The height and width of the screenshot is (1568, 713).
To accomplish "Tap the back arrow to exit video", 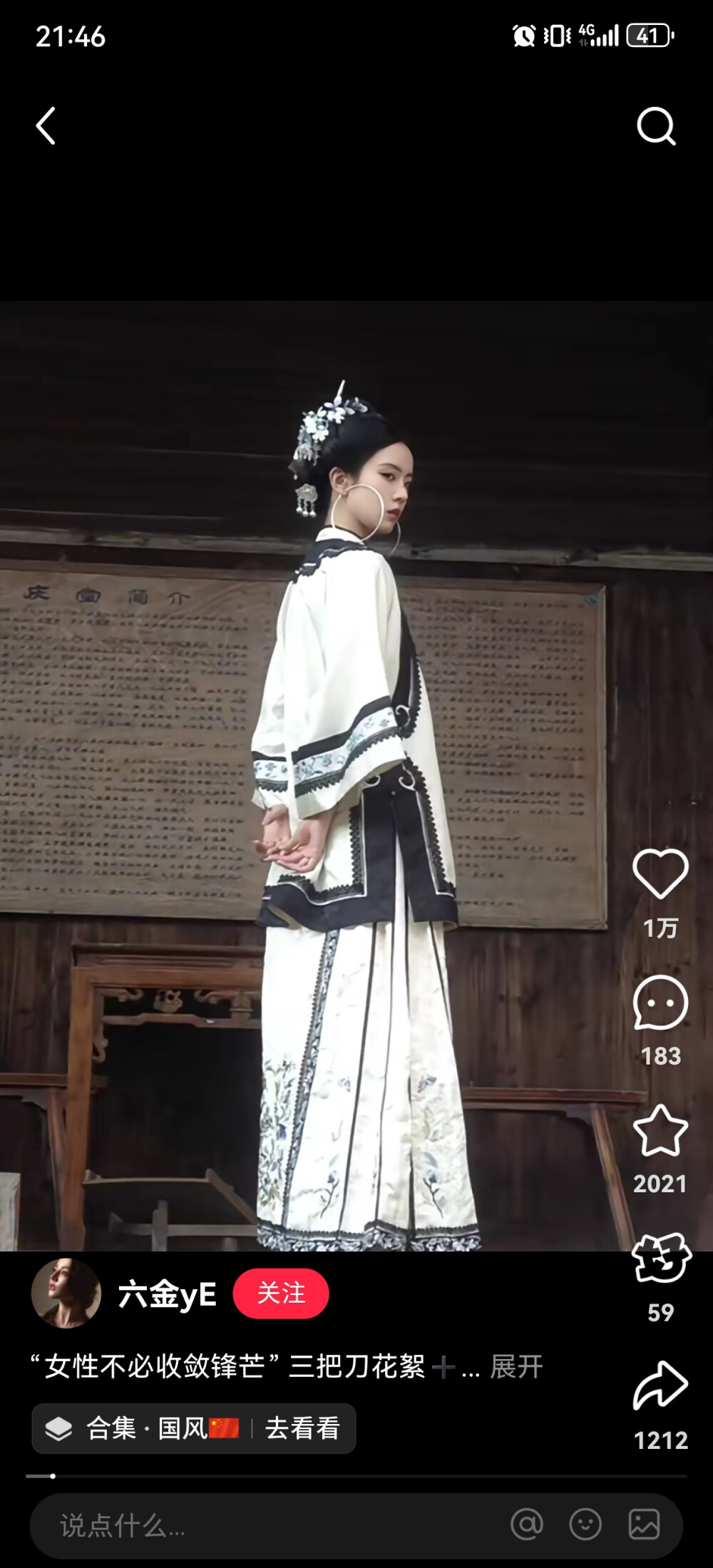I will pos(47,125).
